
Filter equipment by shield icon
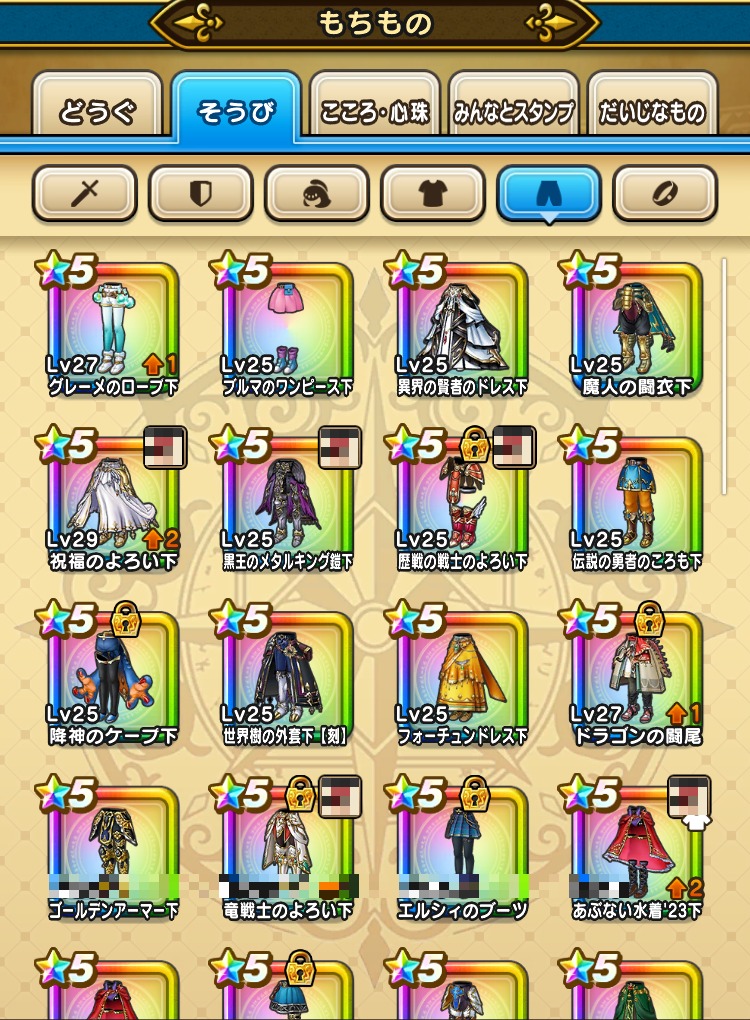pos(200,194)
